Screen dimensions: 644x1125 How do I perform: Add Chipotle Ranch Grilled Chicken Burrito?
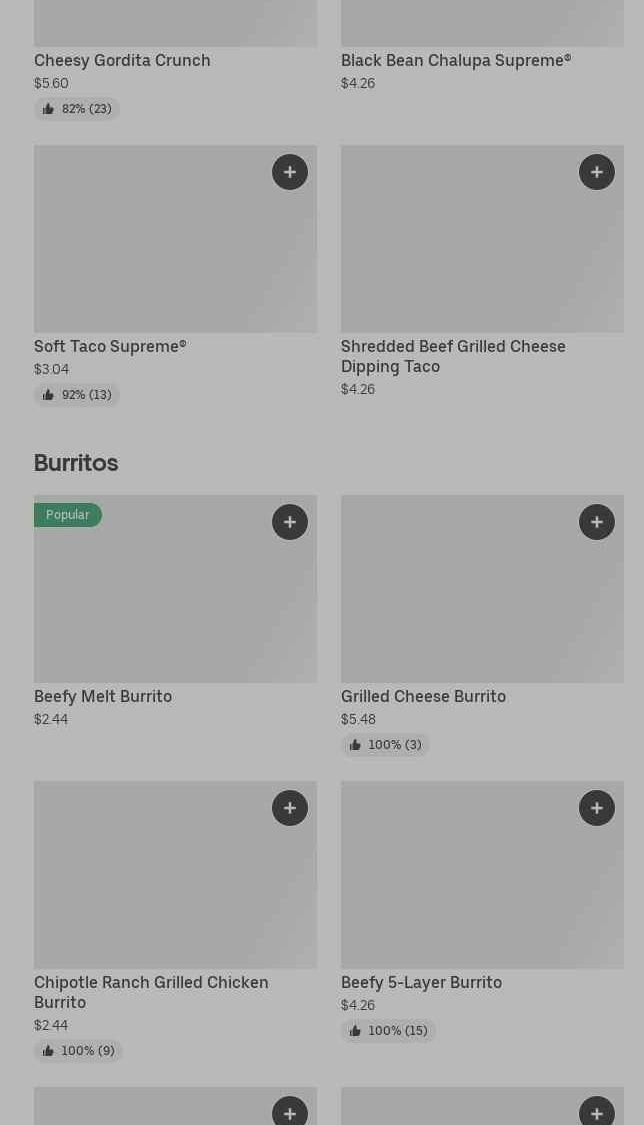290,808
